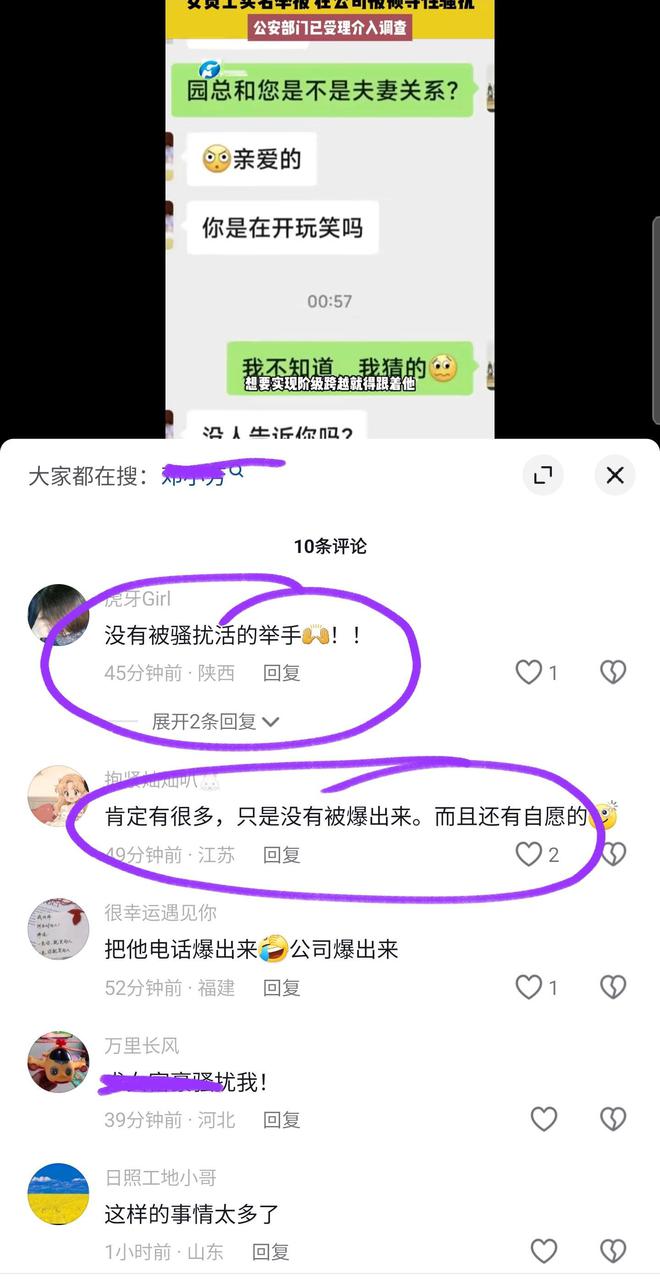Dislike 虎牙Girl's comment
660x1281 pixels.
point(612,673)
